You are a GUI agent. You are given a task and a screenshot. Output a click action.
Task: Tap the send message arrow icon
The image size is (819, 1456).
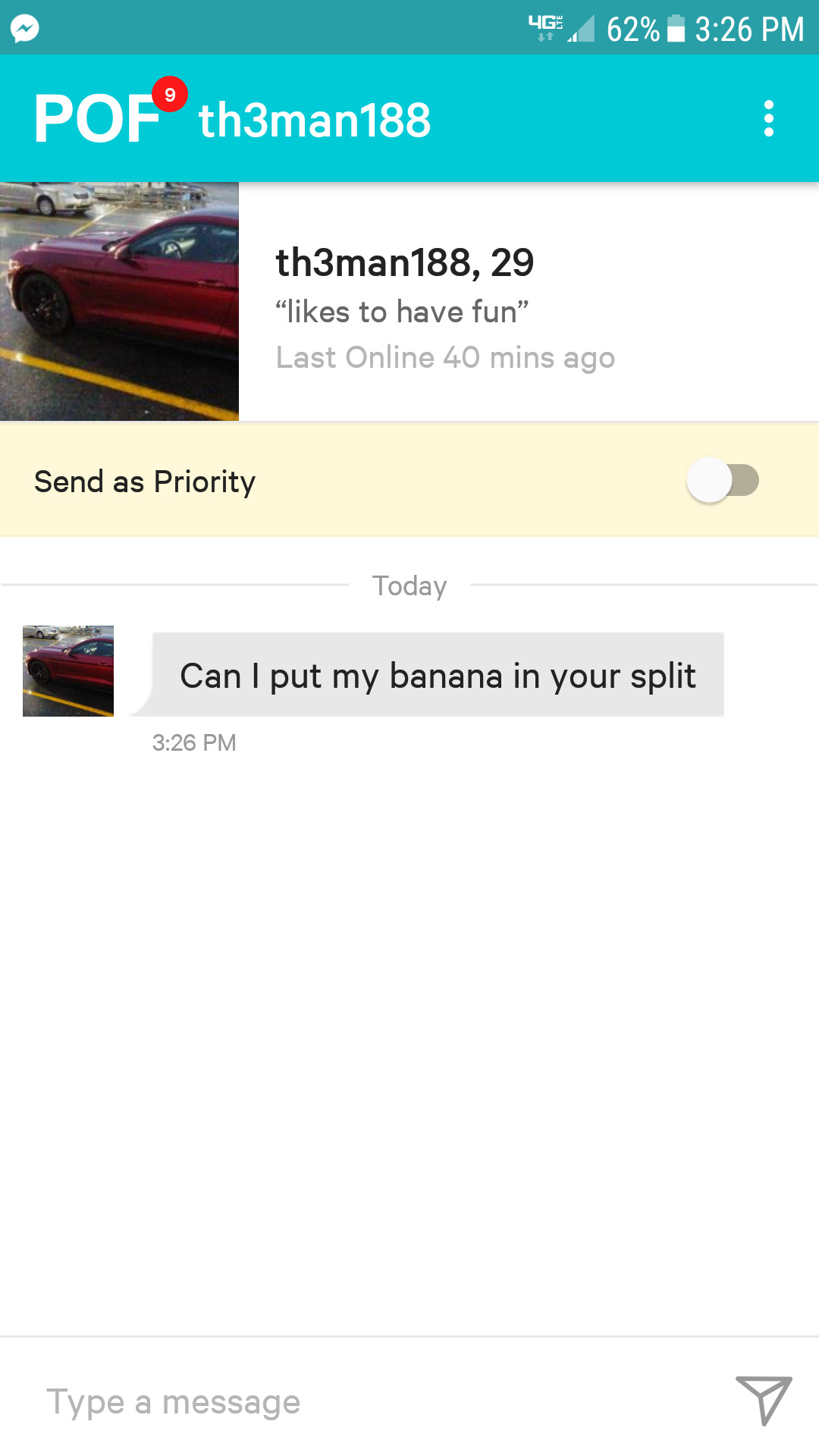(764, 1400)
